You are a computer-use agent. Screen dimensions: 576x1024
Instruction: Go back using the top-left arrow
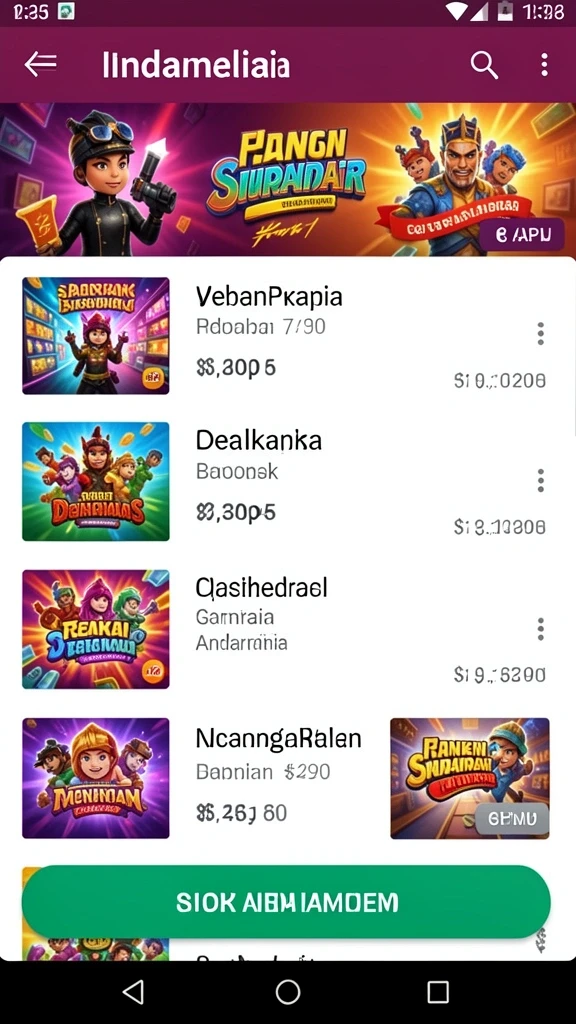point(40,65)
